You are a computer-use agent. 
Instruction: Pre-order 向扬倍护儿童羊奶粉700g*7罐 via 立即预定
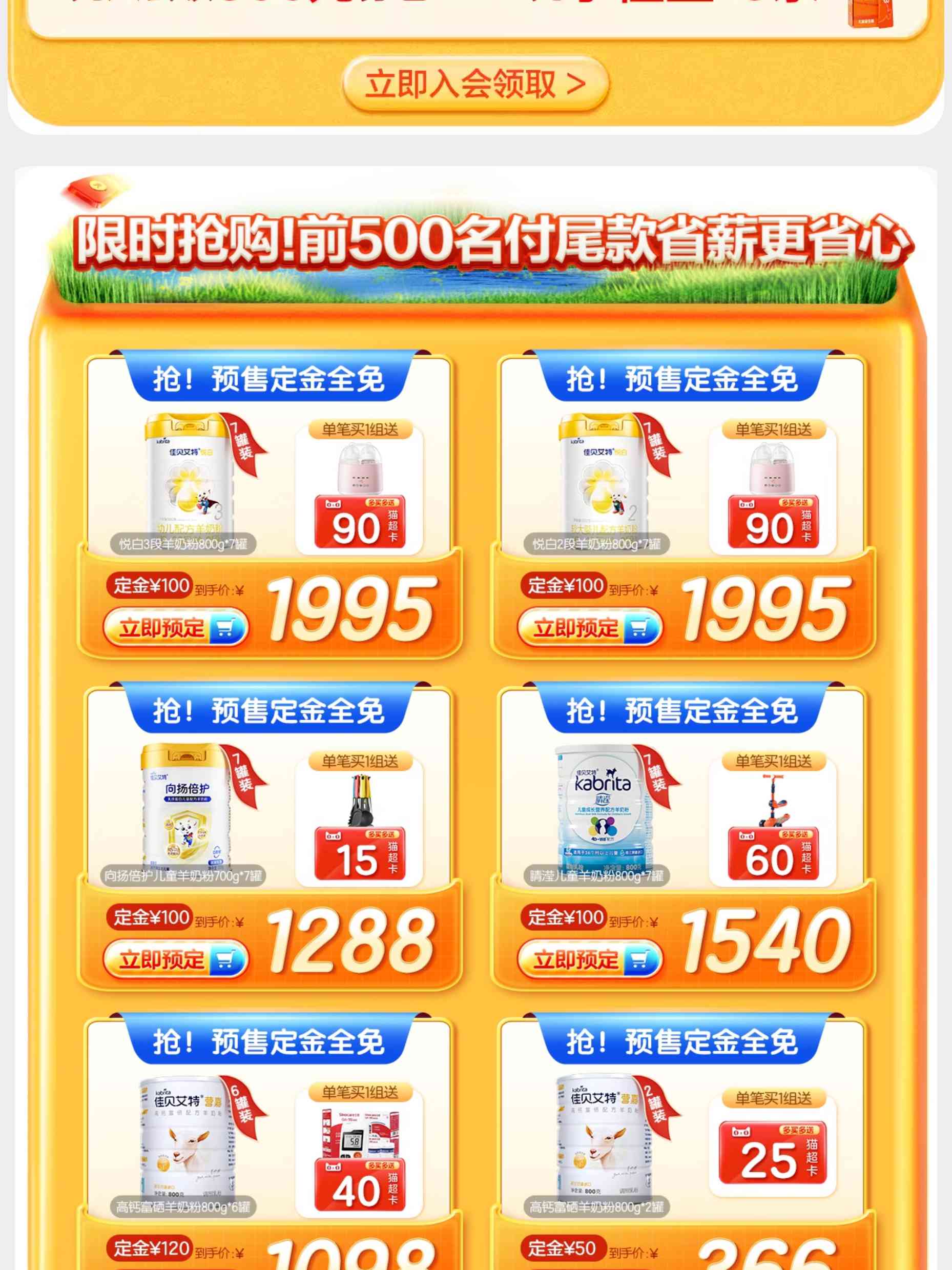click(176, 960)
